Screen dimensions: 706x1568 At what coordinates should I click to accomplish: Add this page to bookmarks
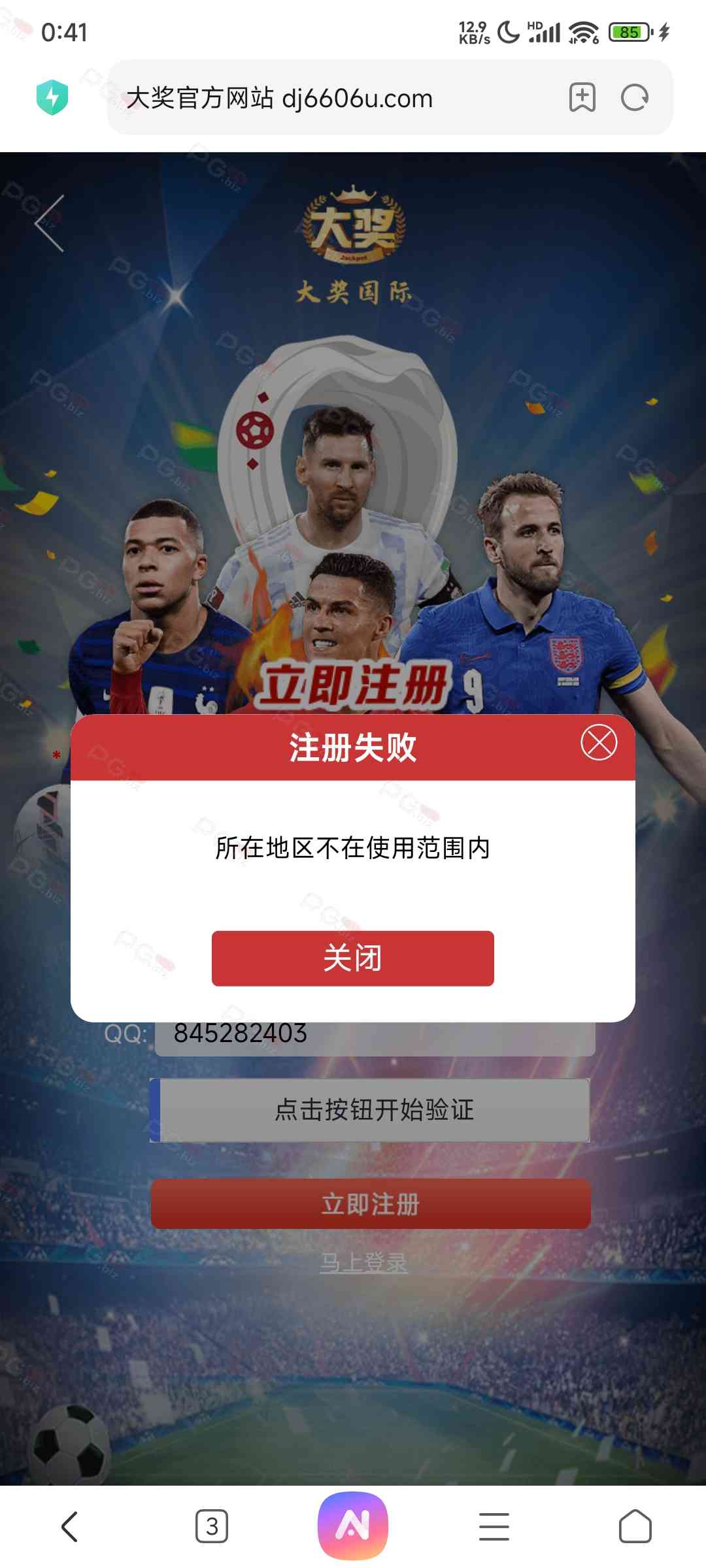pos(582,98)
